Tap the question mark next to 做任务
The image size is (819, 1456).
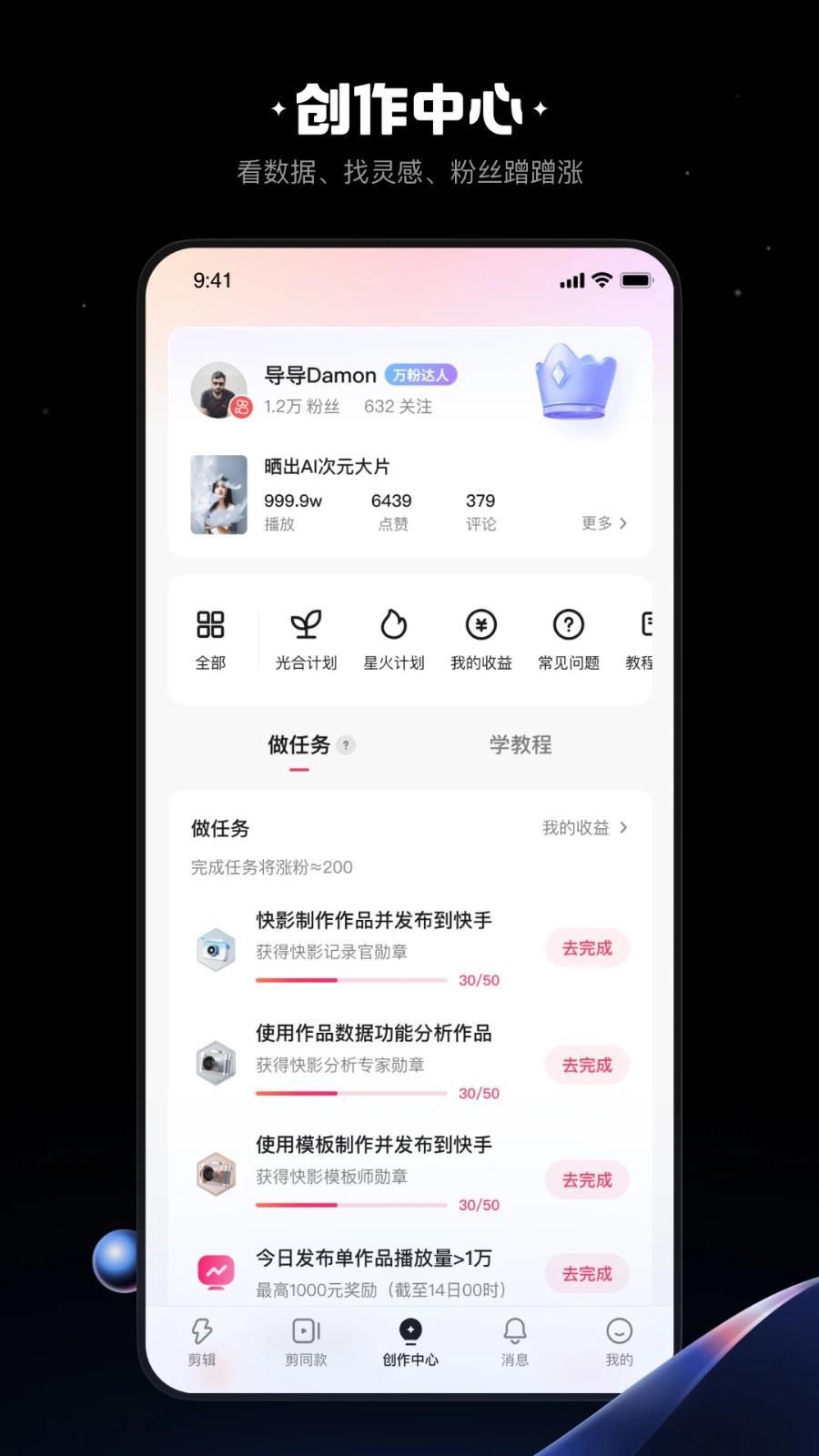(346, 745)
